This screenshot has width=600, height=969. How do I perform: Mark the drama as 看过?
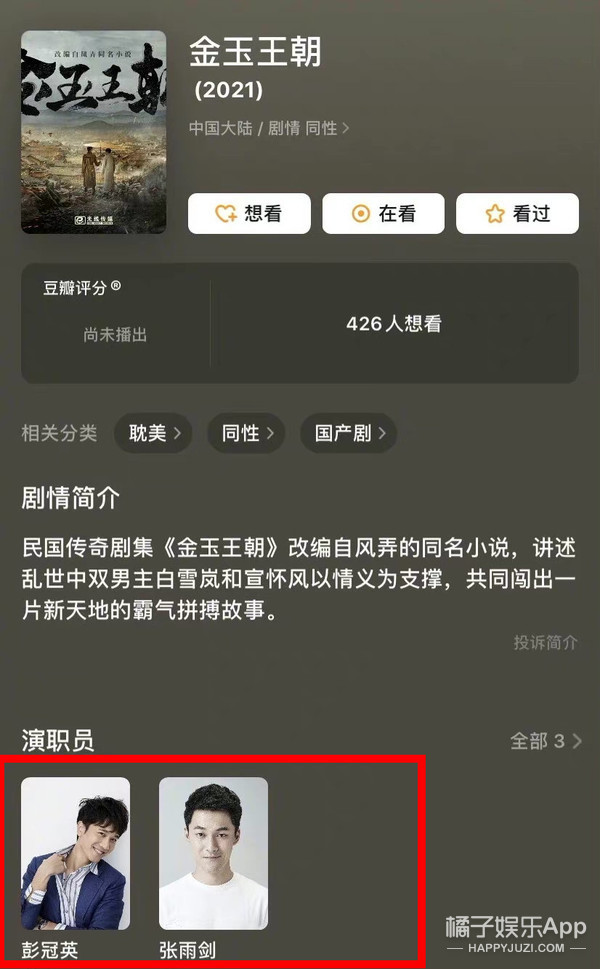(517, 213)
